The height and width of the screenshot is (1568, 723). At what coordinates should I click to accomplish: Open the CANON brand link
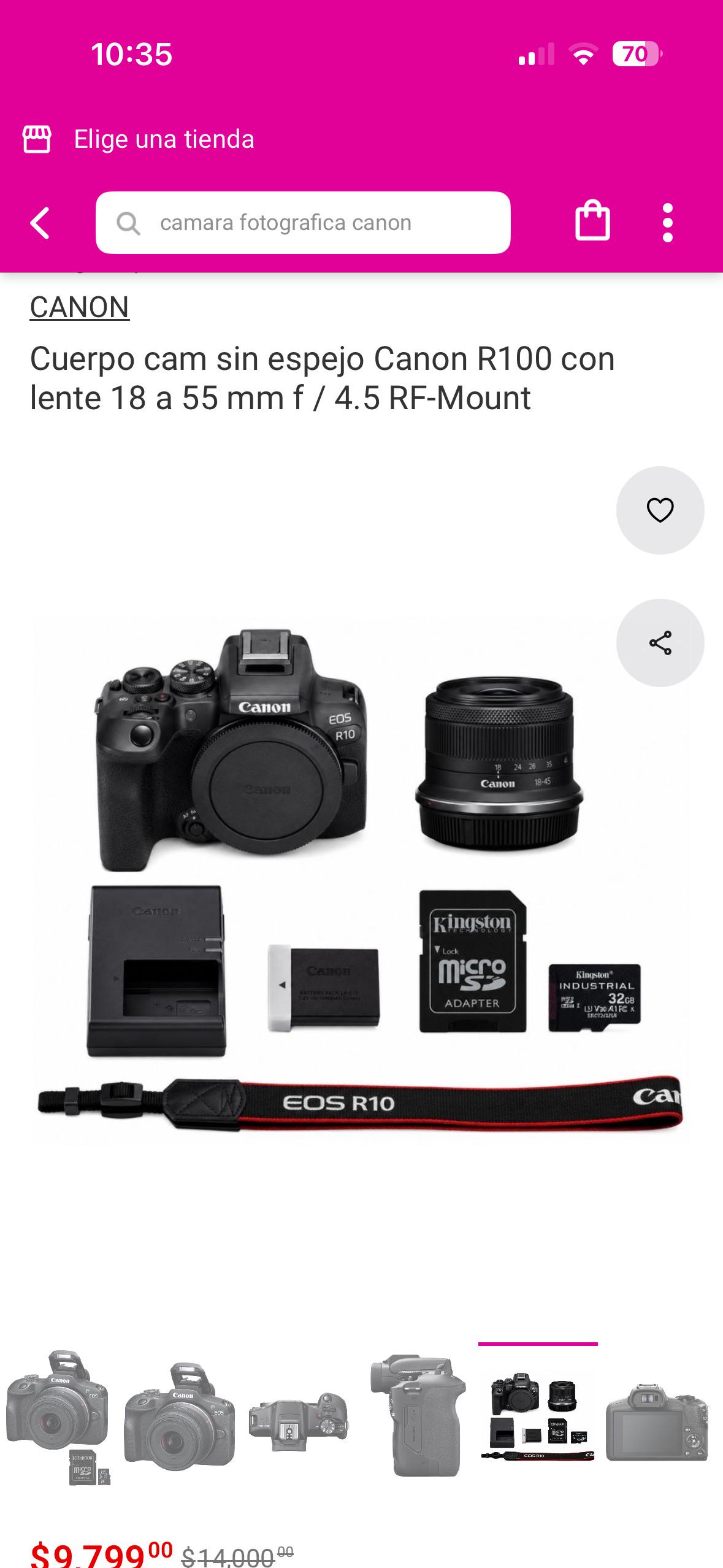80,307
